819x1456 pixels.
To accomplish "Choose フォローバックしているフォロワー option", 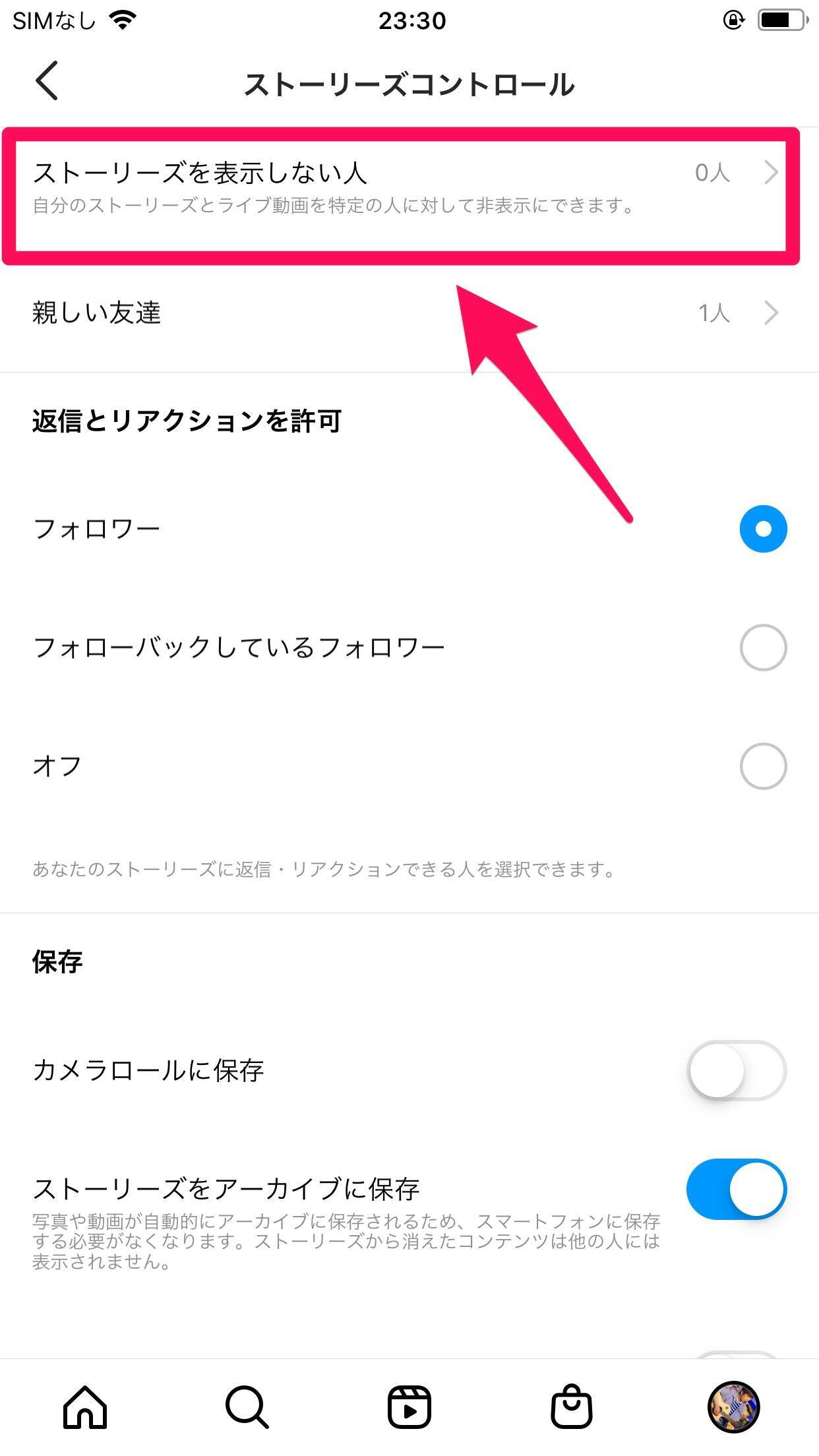I will click(x=763, y=648).
